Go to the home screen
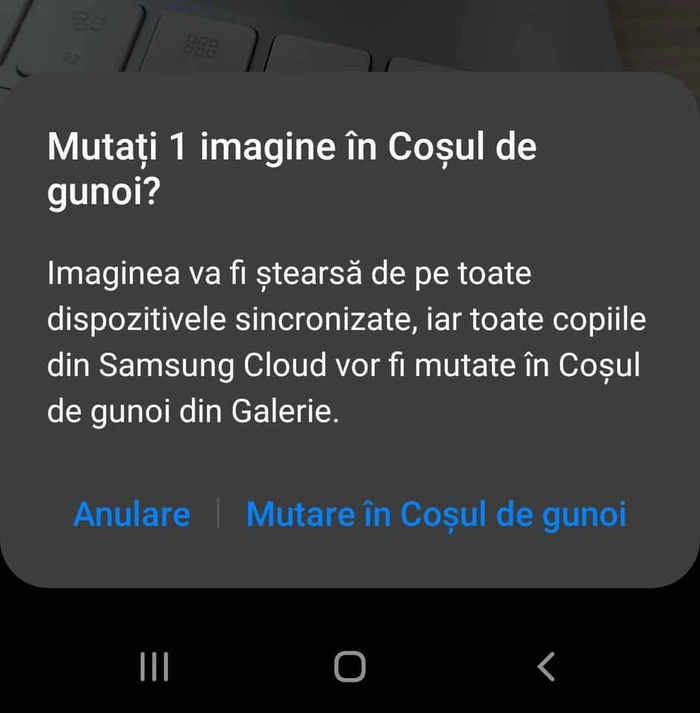Image resolution: width=700 pixels, height=713 pixels. click(349, 666)
